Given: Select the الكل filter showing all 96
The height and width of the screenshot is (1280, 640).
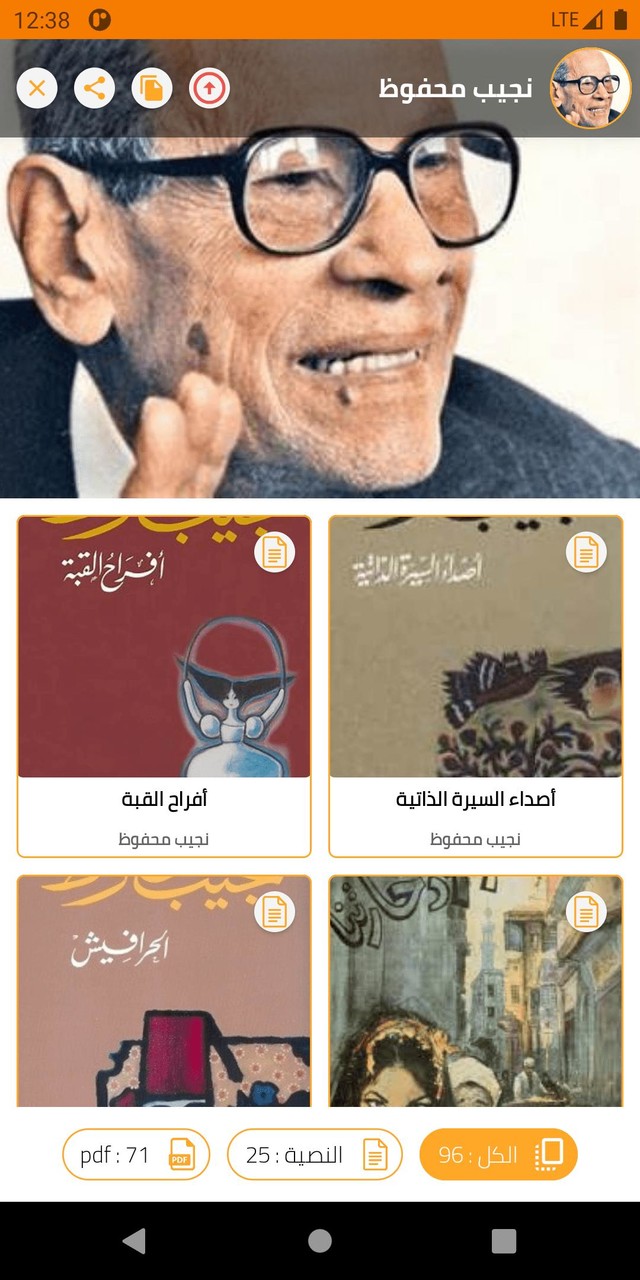Looking at the screenshot, I should [x=498, y=1155].
